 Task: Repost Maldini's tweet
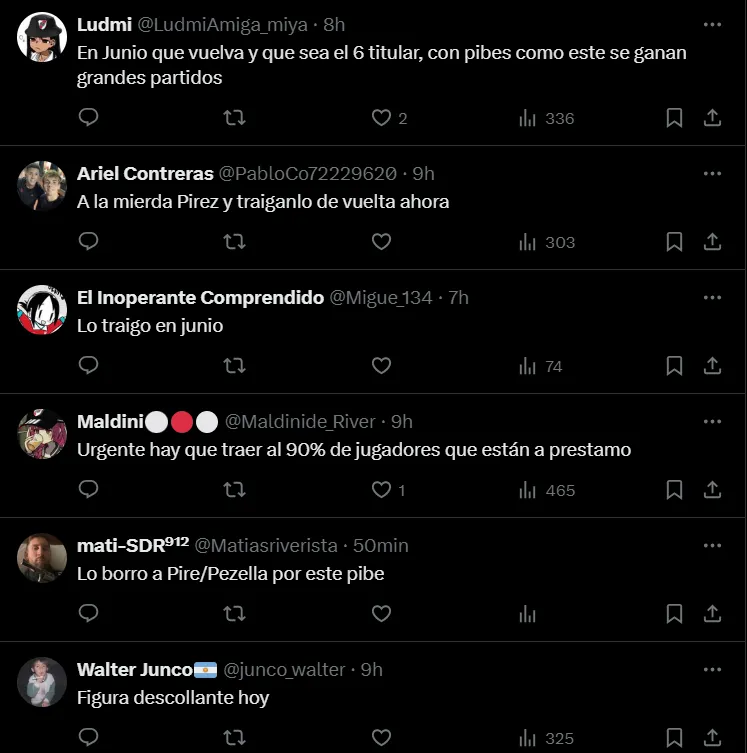pyautogui.click(x=234, y=490)
